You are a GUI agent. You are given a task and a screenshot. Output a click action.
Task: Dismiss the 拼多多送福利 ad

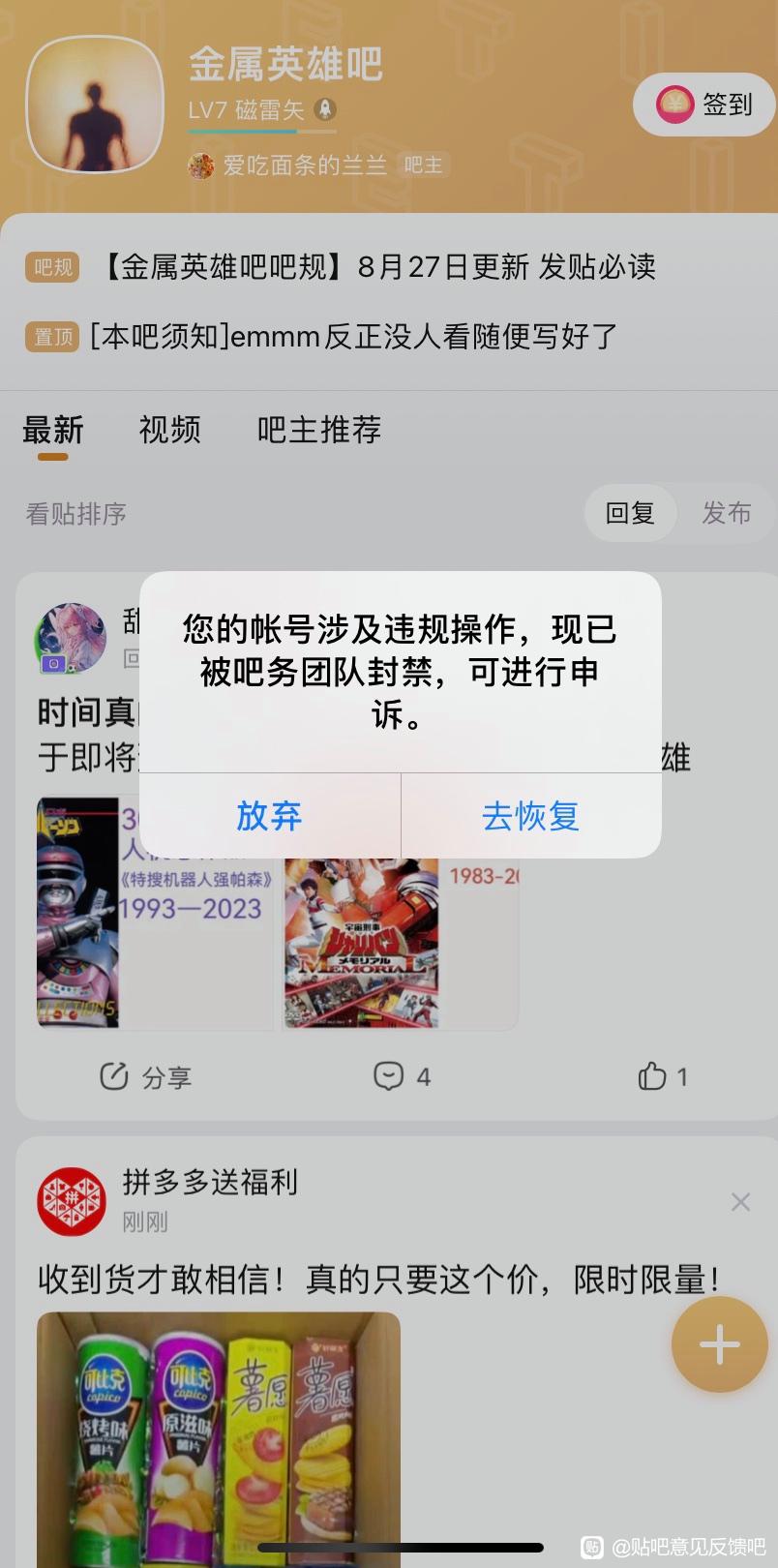[x=740, y=1202]
